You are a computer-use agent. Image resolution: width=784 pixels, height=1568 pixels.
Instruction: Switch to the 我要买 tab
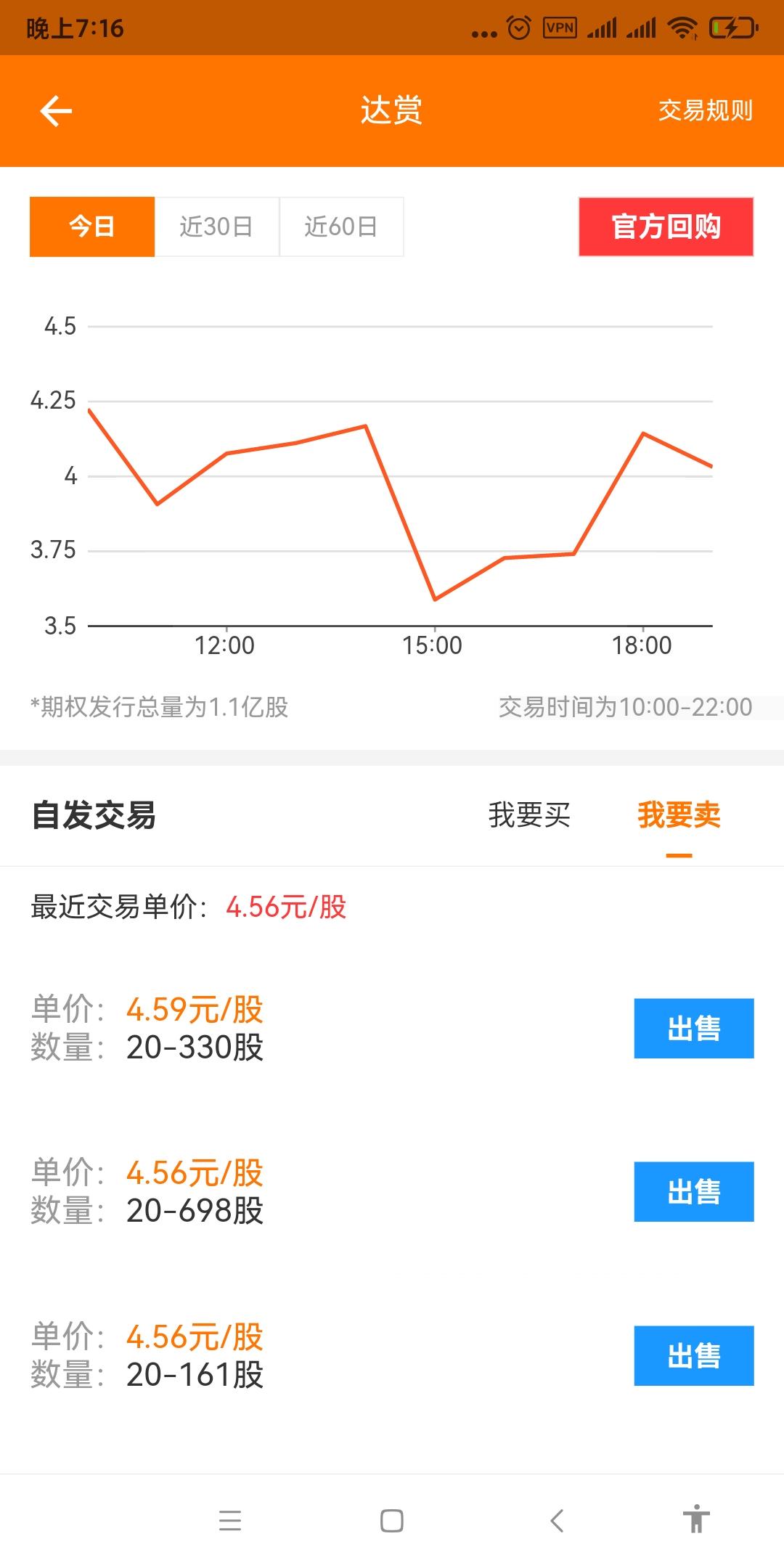click(x=529, y=814)
